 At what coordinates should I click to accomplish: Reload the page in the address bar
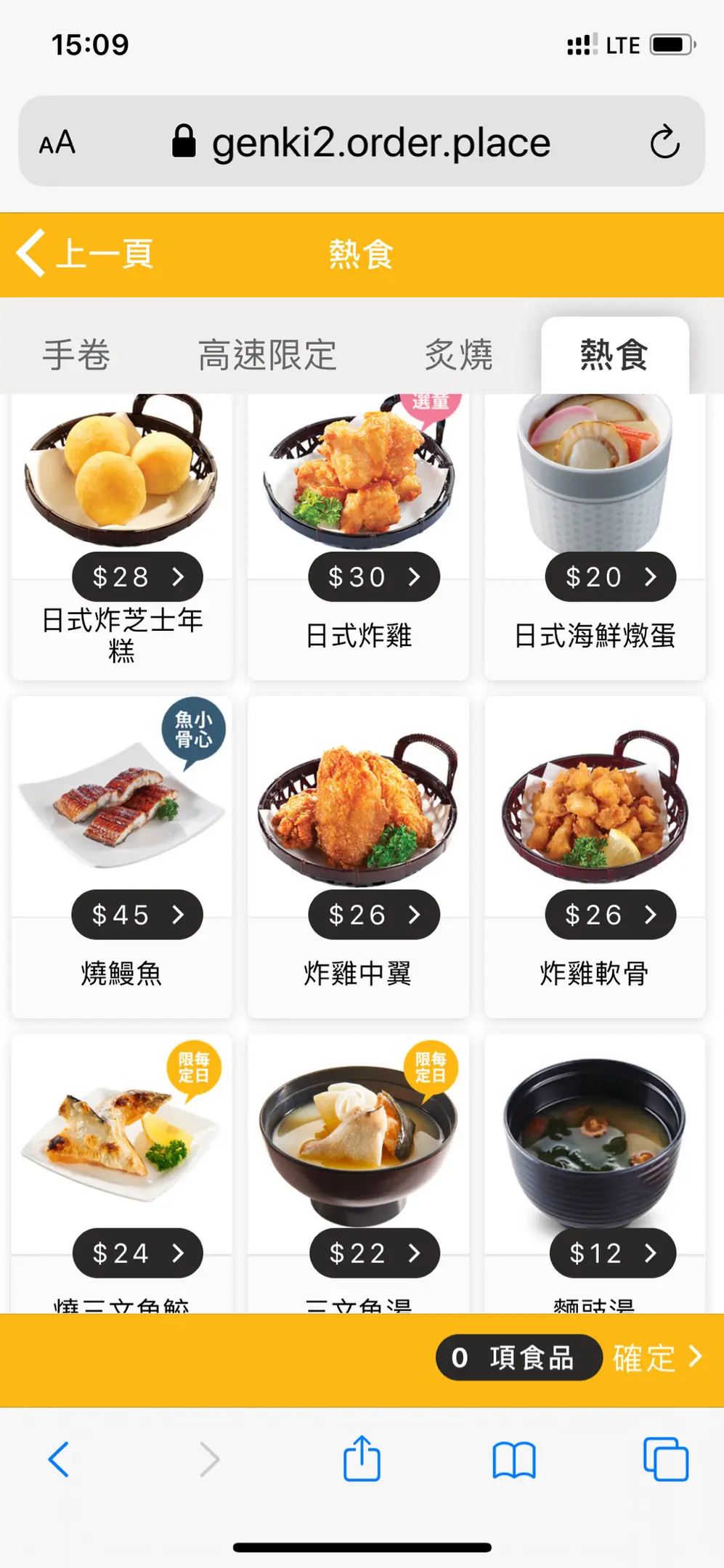coord(664,142)
